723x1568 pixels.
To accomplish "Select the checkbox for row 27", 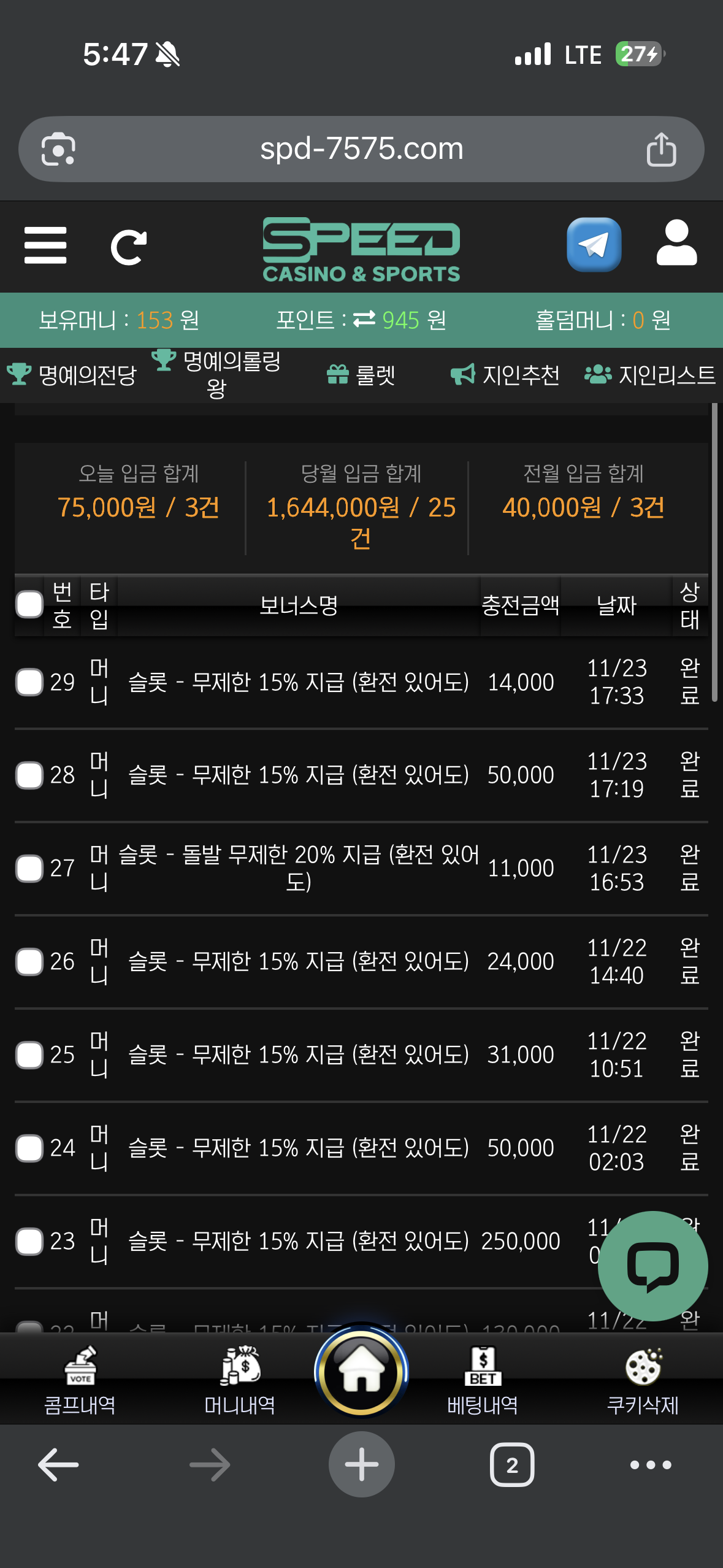I will click(x=29, y=868).
